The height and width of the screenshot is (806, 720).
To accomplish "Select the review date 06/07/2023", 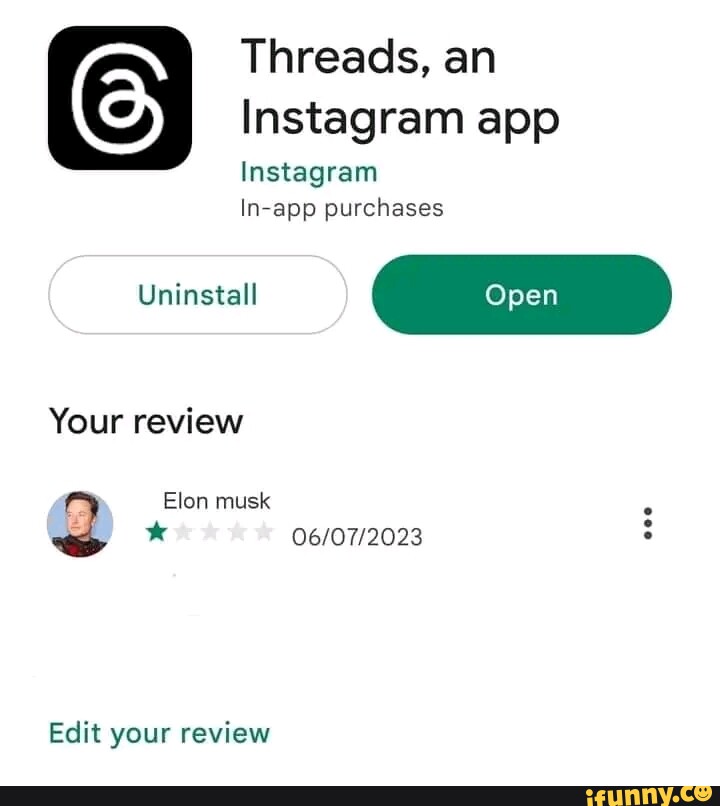I will click(358, 536).
